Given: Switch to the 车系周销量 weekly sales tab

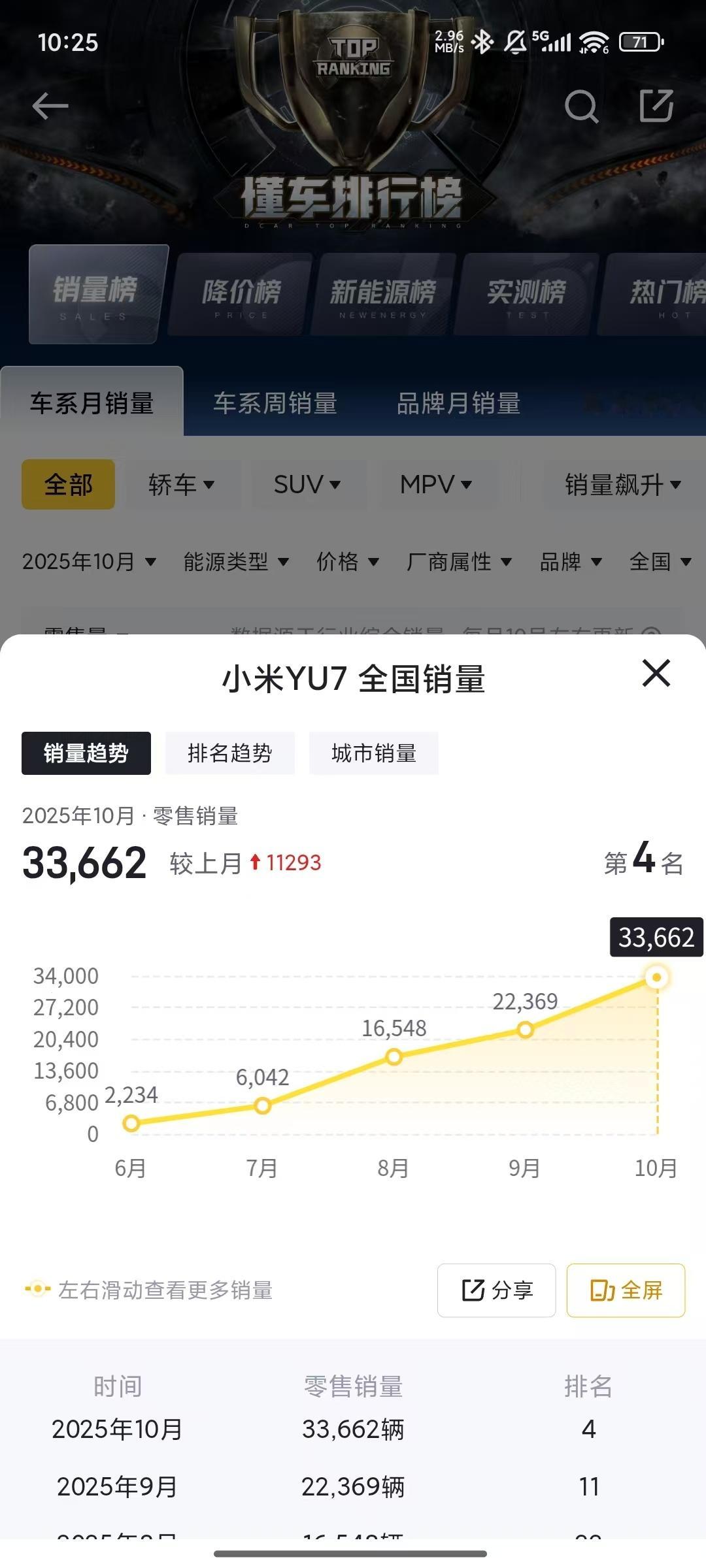Looking at the screenshot, I should click(x=275, y=405).
